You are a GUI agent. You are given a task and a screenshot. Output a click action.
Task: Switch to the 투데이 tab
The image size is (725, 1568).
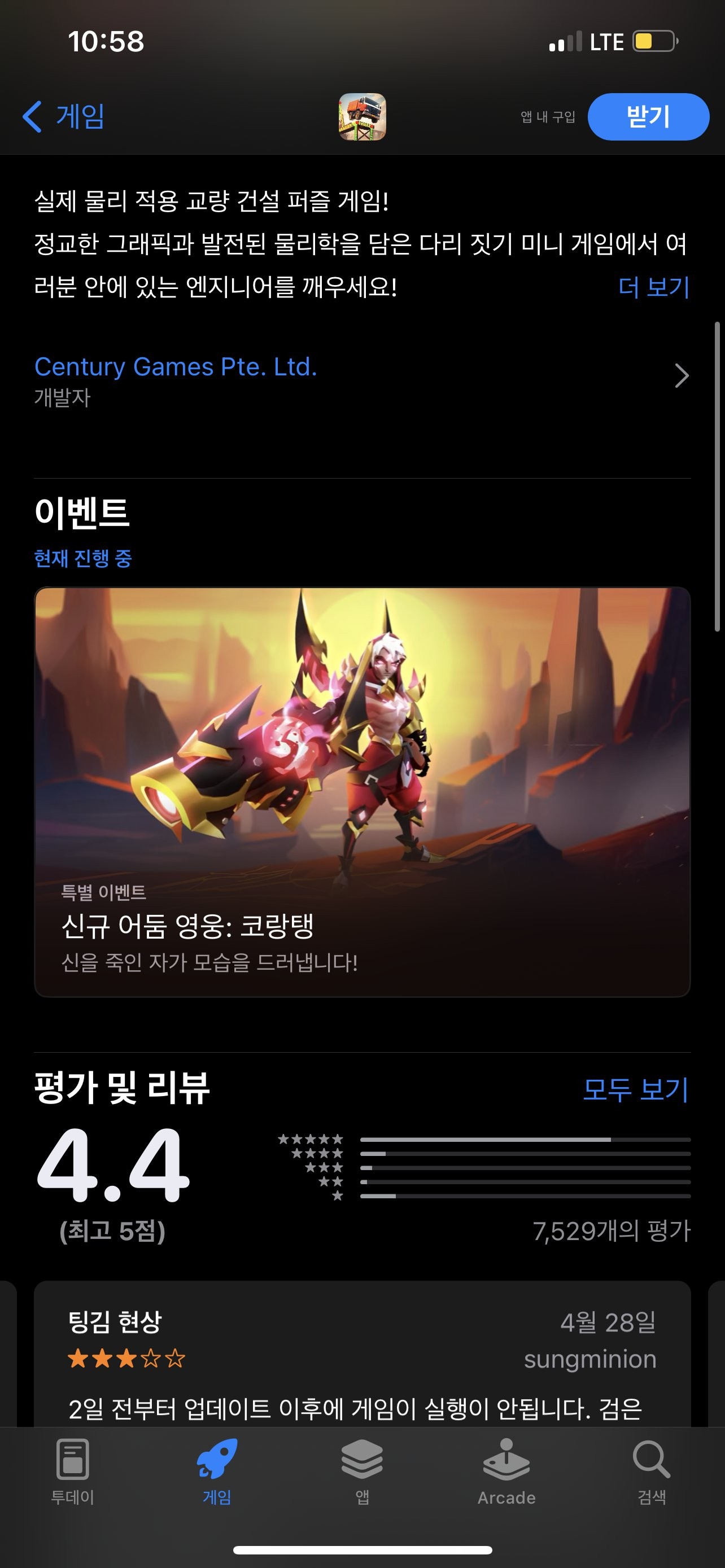[72, 1472]
